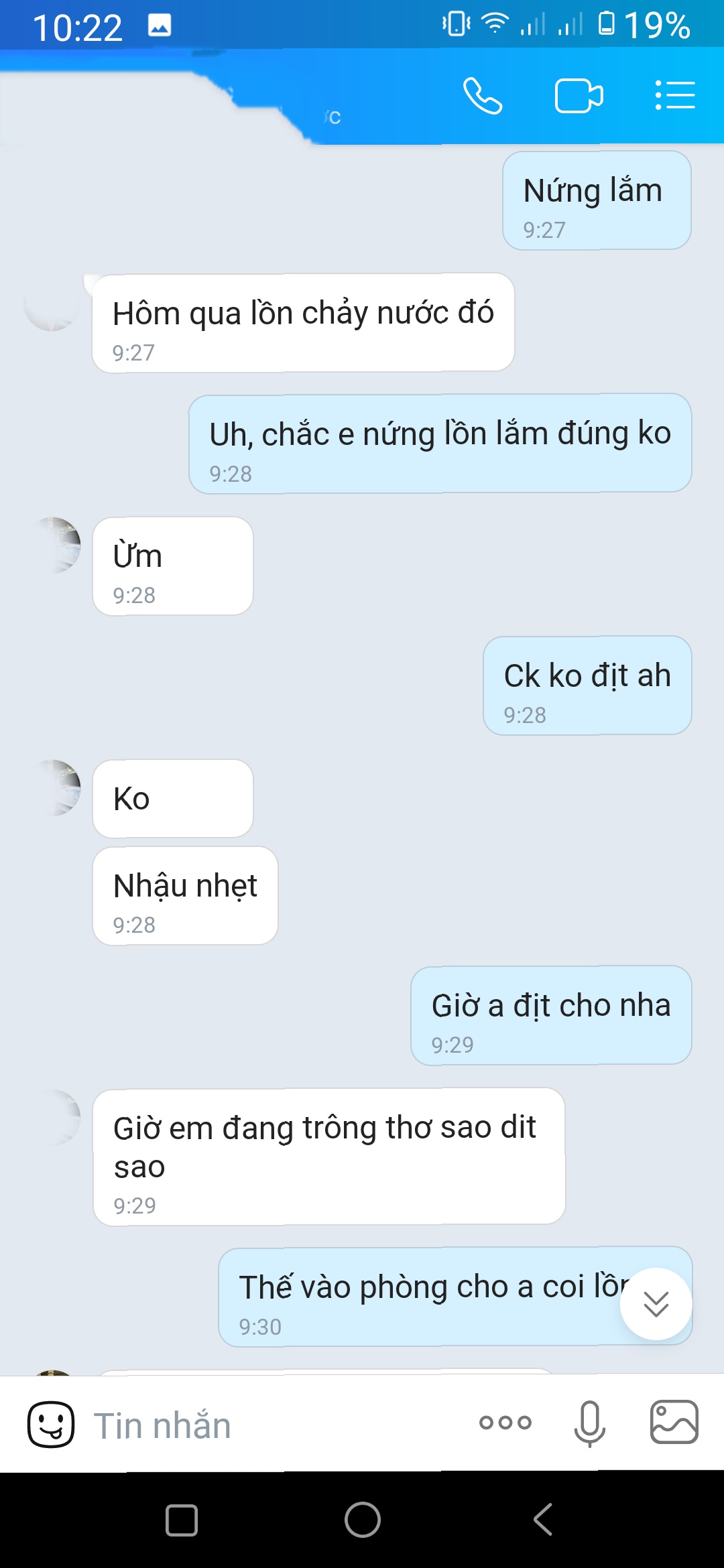Viewport: 724px width, 1568px height.
Task: Go back with the system back button
Action: [543, 1519]
